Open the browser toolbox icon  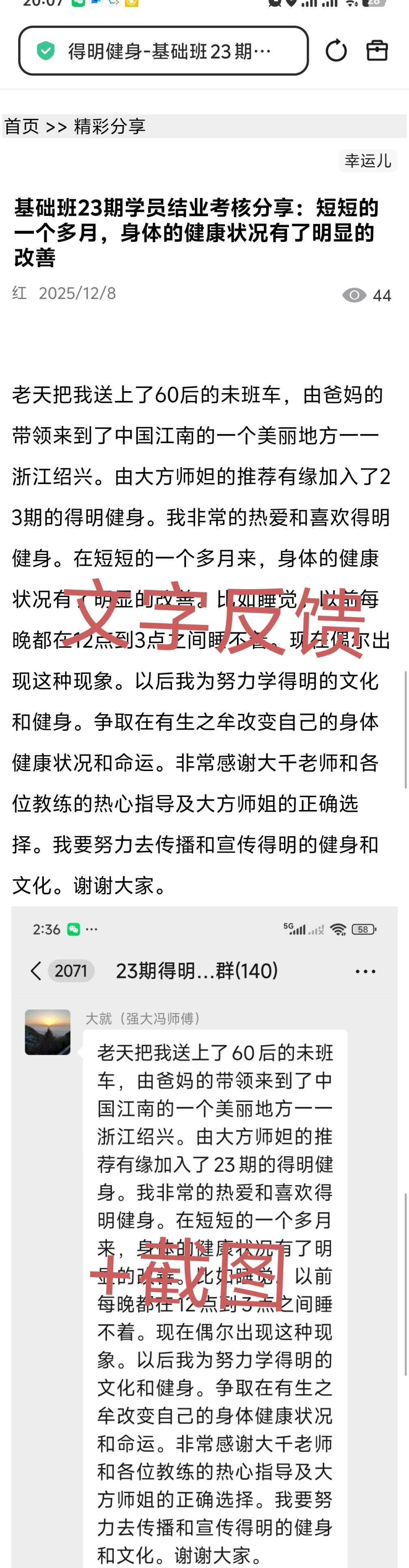point(377,50)
